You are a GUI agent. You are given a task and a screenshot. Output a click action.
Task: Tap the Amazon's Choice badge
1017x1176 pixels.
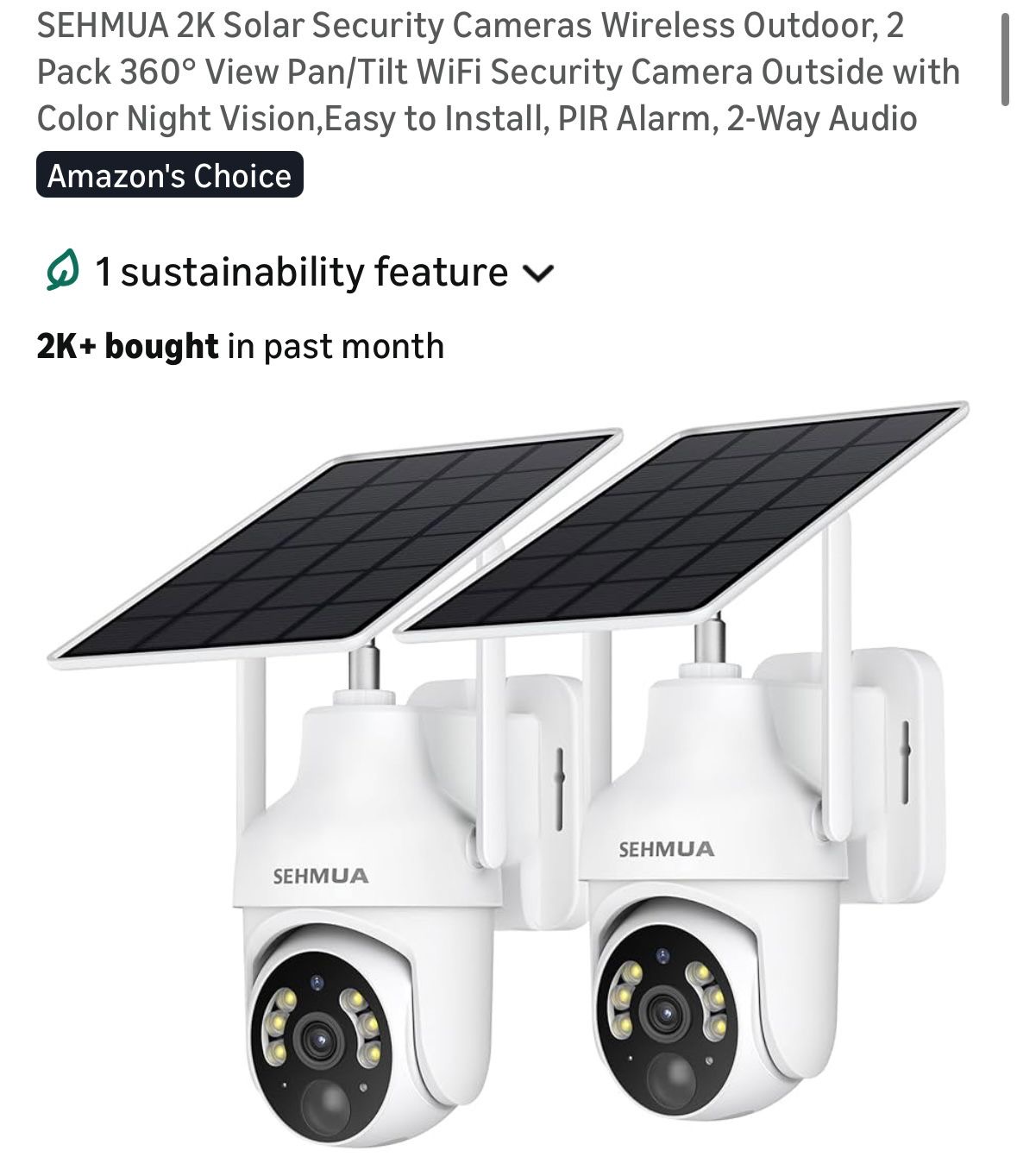(x=170, y=175)
